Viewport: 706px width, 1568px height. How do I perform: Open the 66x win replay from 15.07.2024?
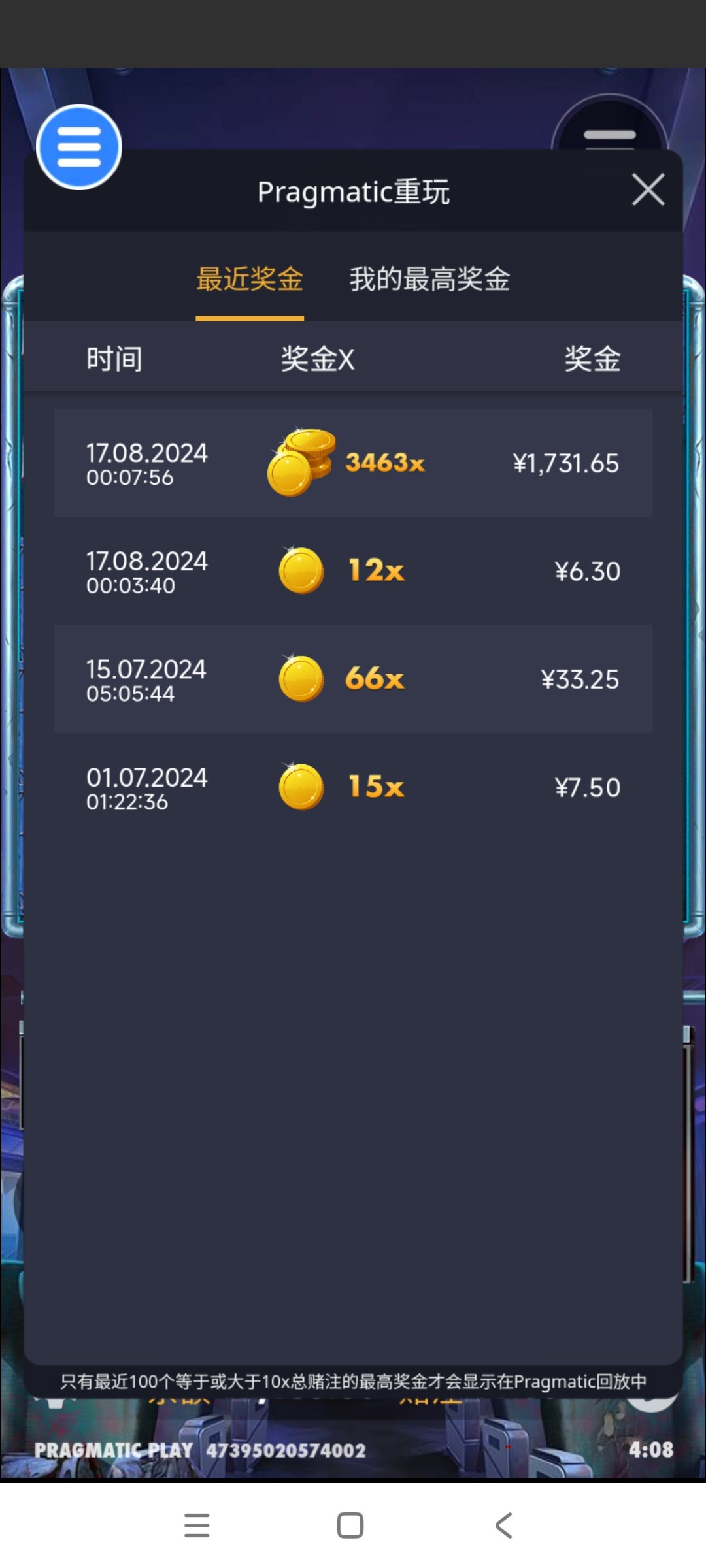353,679
